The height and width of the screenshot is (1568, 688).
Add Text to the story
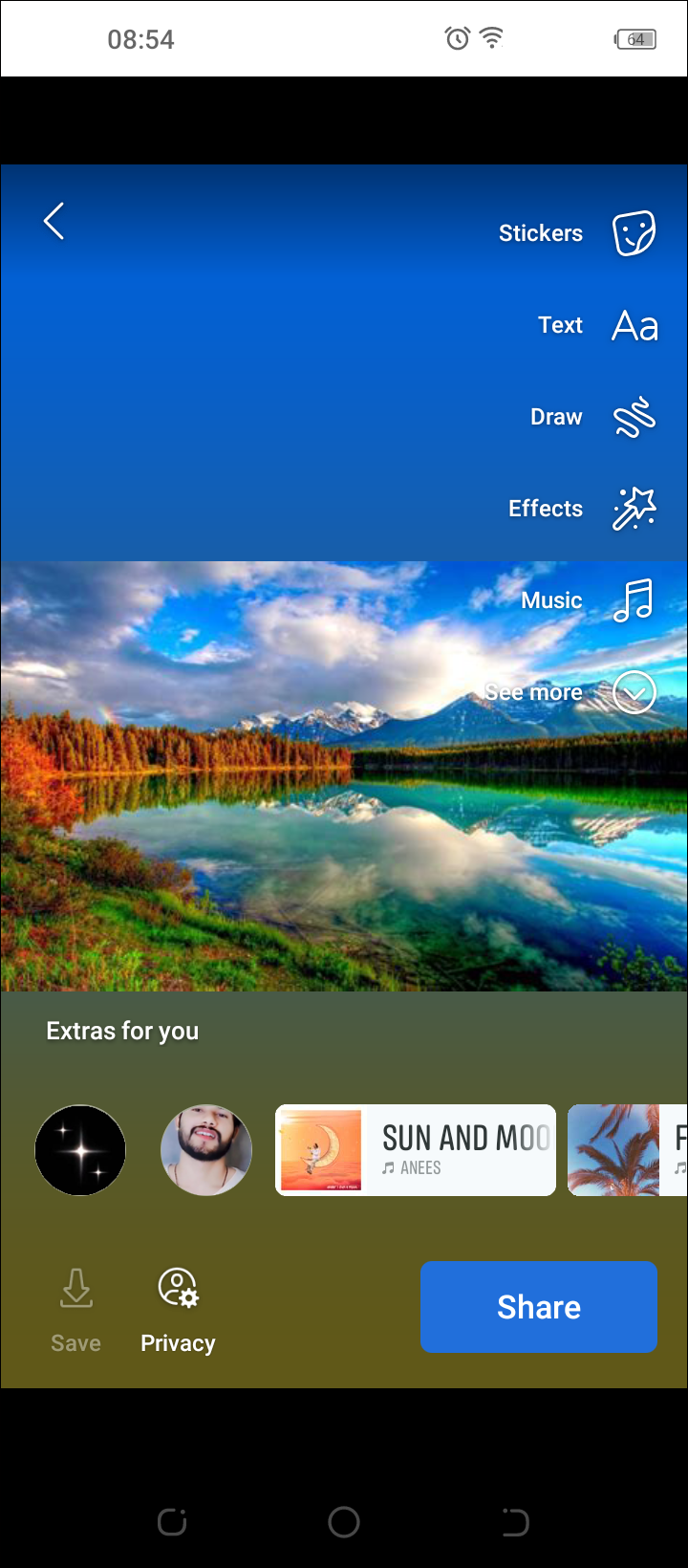tap(634, 326)
